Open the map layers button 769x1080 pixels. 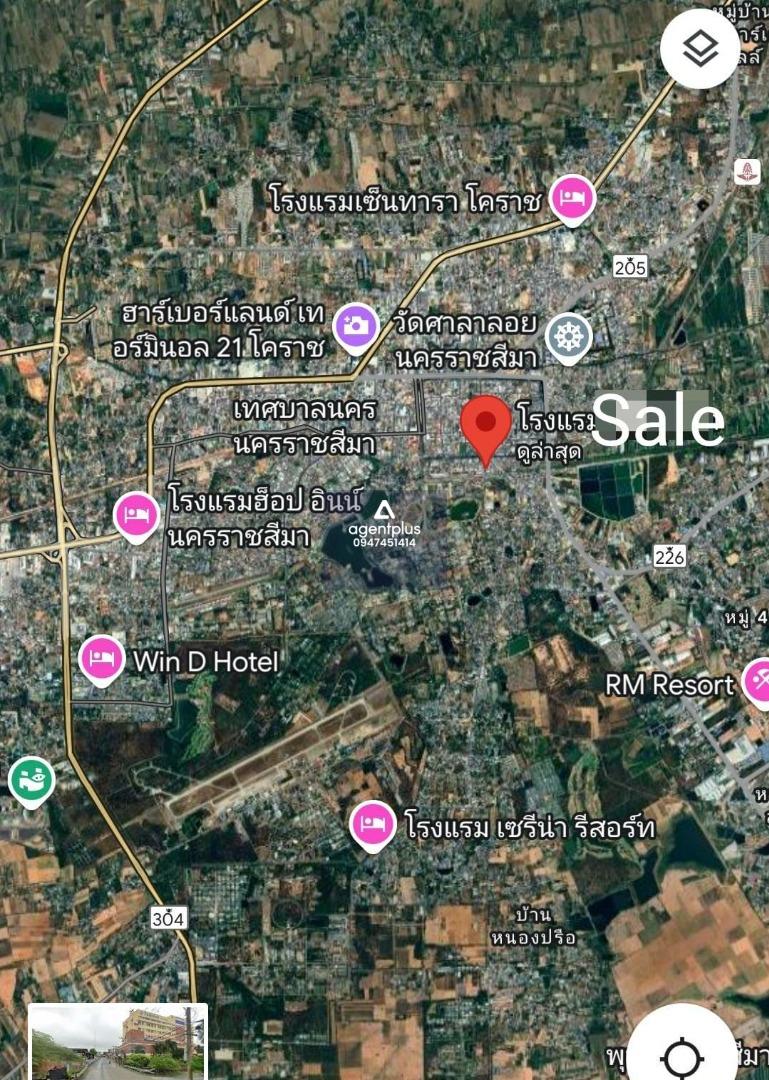tap(700, 48)
